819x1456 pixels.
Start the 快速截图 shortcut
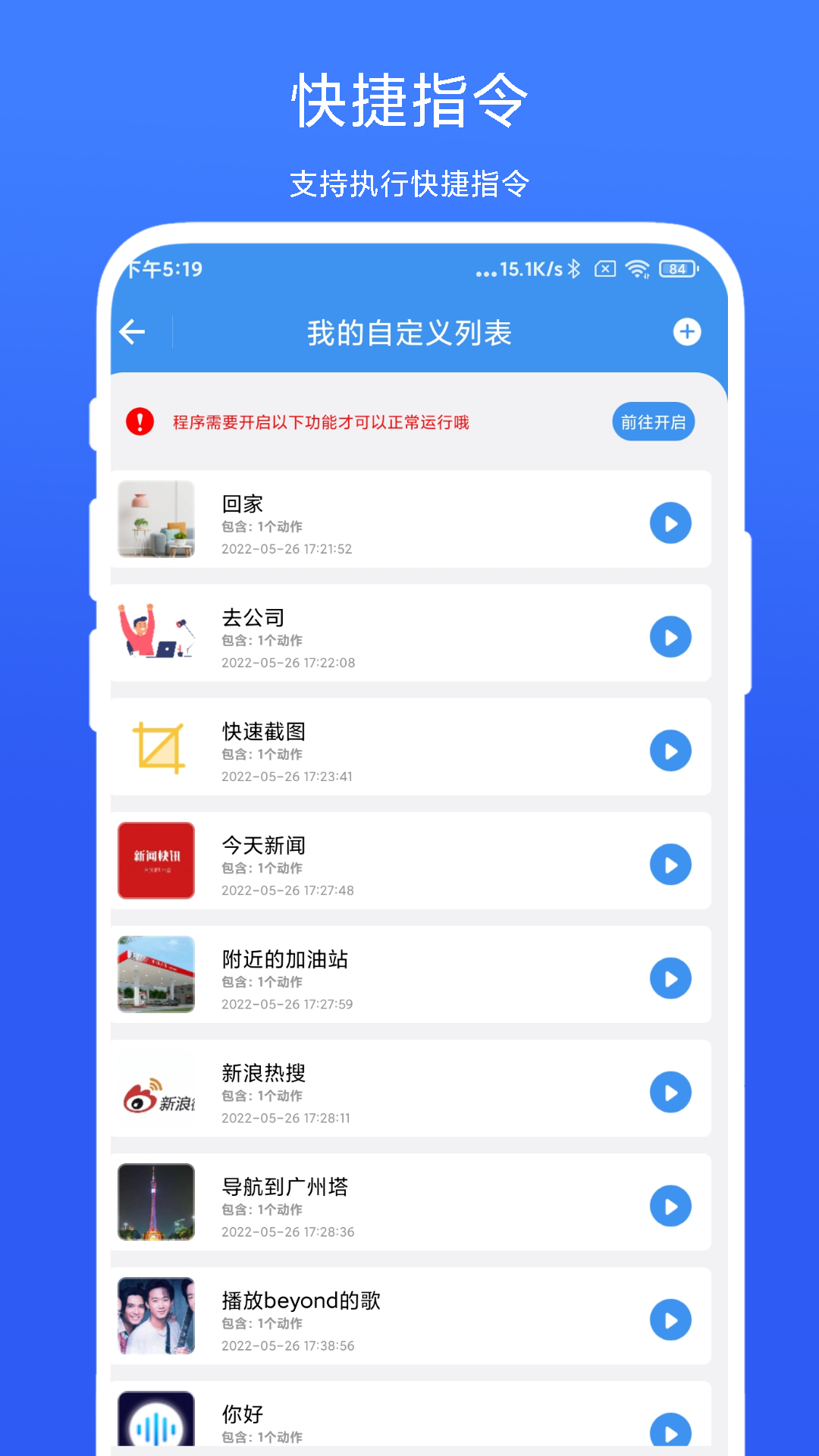(670, 750)
